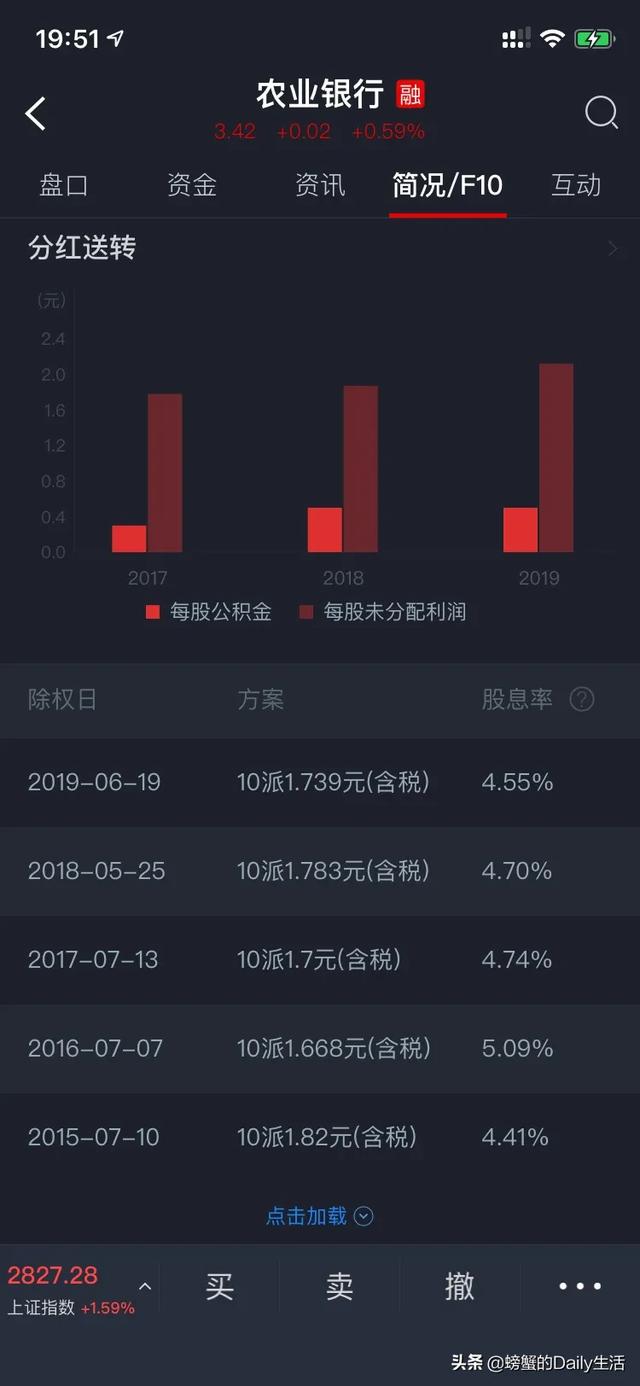Viewport: 640px width, 1386px height.
Task: Expand the 上证指数 index bar
Action: coord(145,1287)
